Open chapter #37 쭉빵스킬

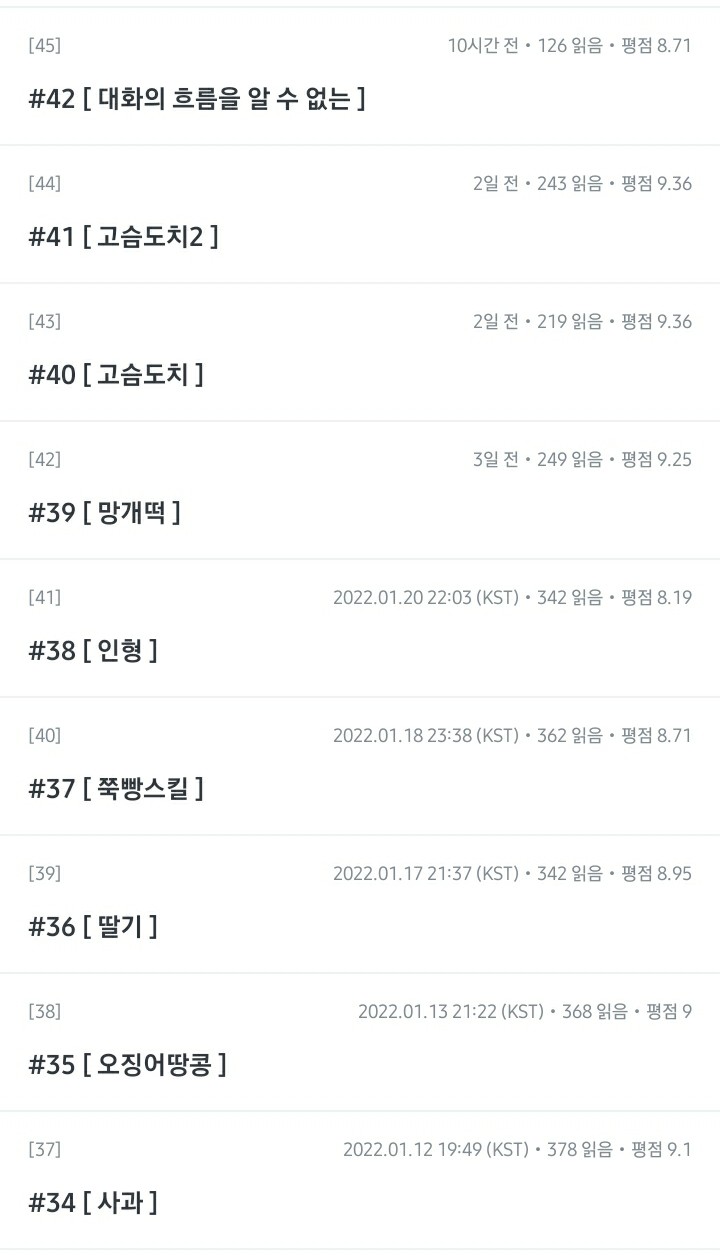[116, 789]
